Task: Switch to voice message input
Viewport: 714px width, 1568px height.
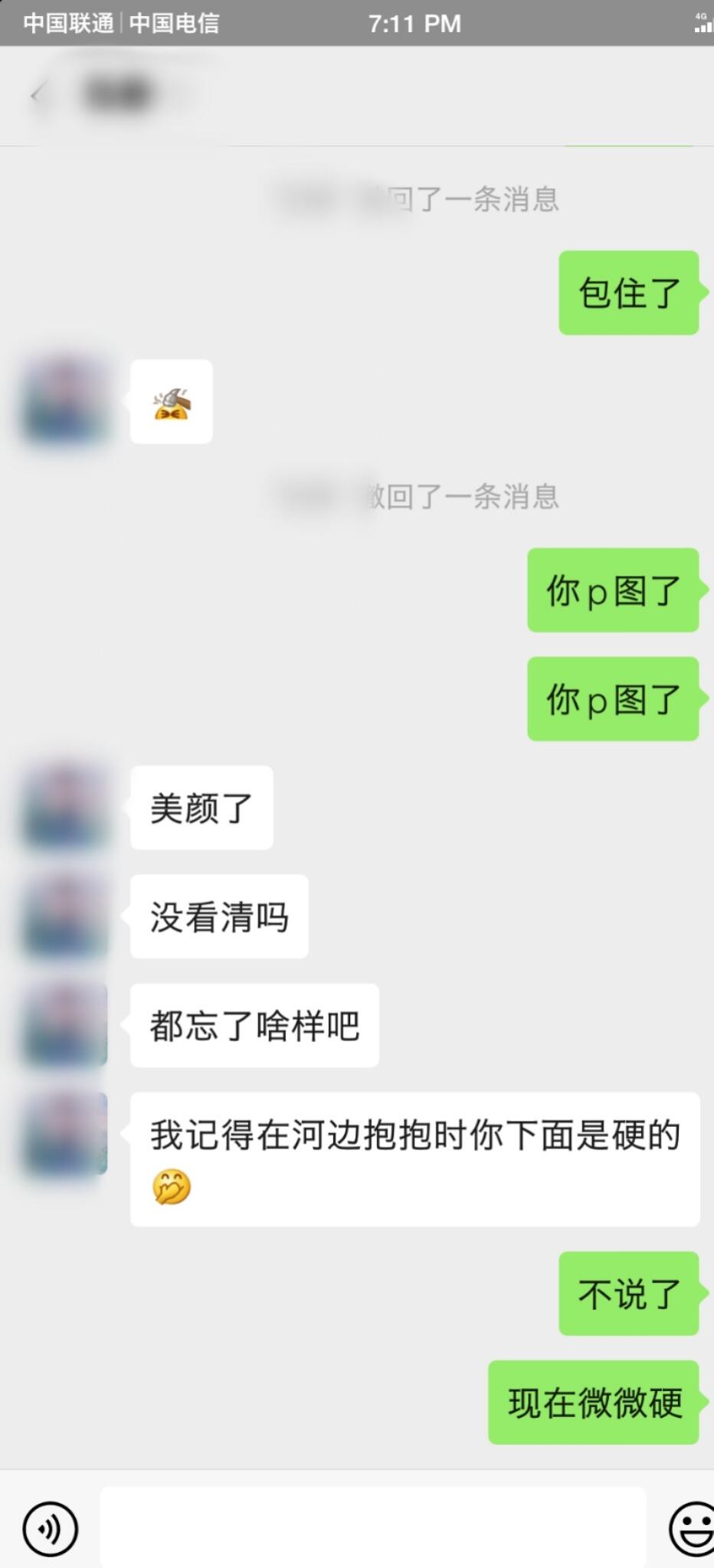Action: coord(50,1529)
